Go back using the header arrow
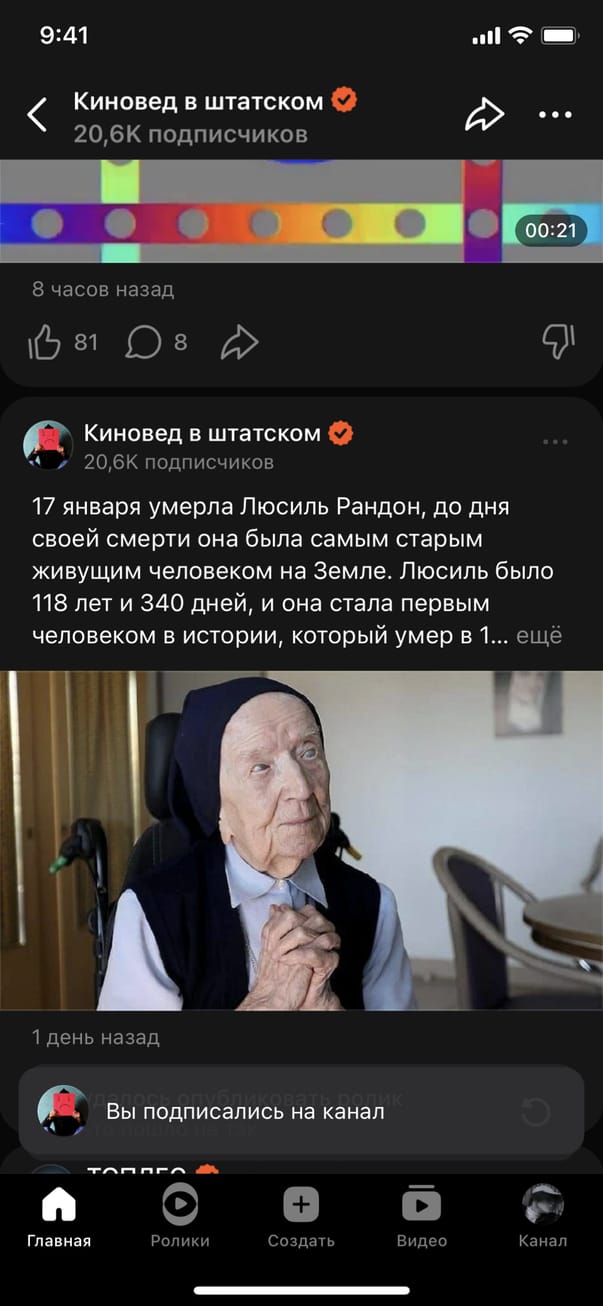 (37, 115)
